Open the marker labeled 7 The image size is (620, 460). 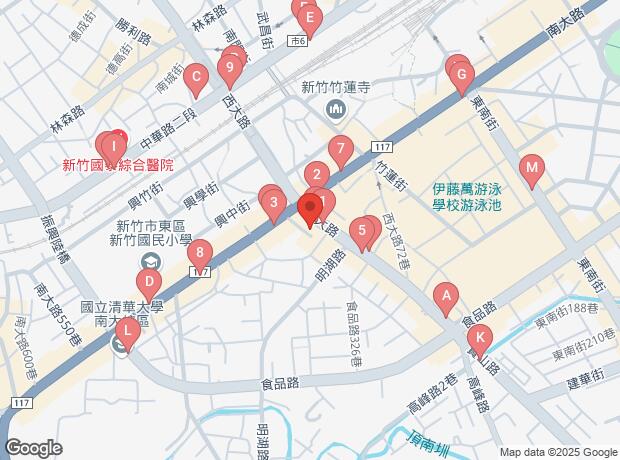[341, 153]
